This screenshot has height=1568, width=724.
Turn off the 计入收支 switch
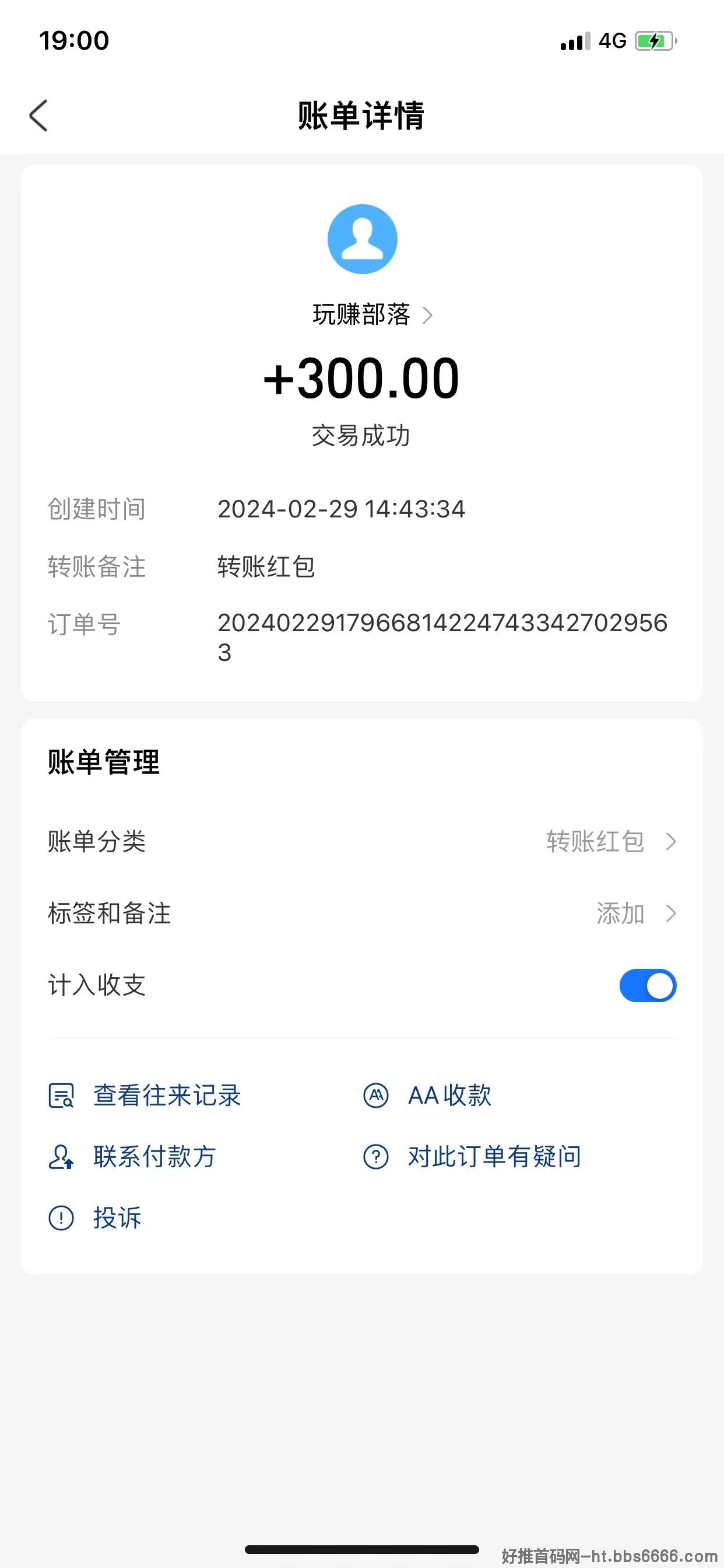pyautogui.click(x=647, y=985)
